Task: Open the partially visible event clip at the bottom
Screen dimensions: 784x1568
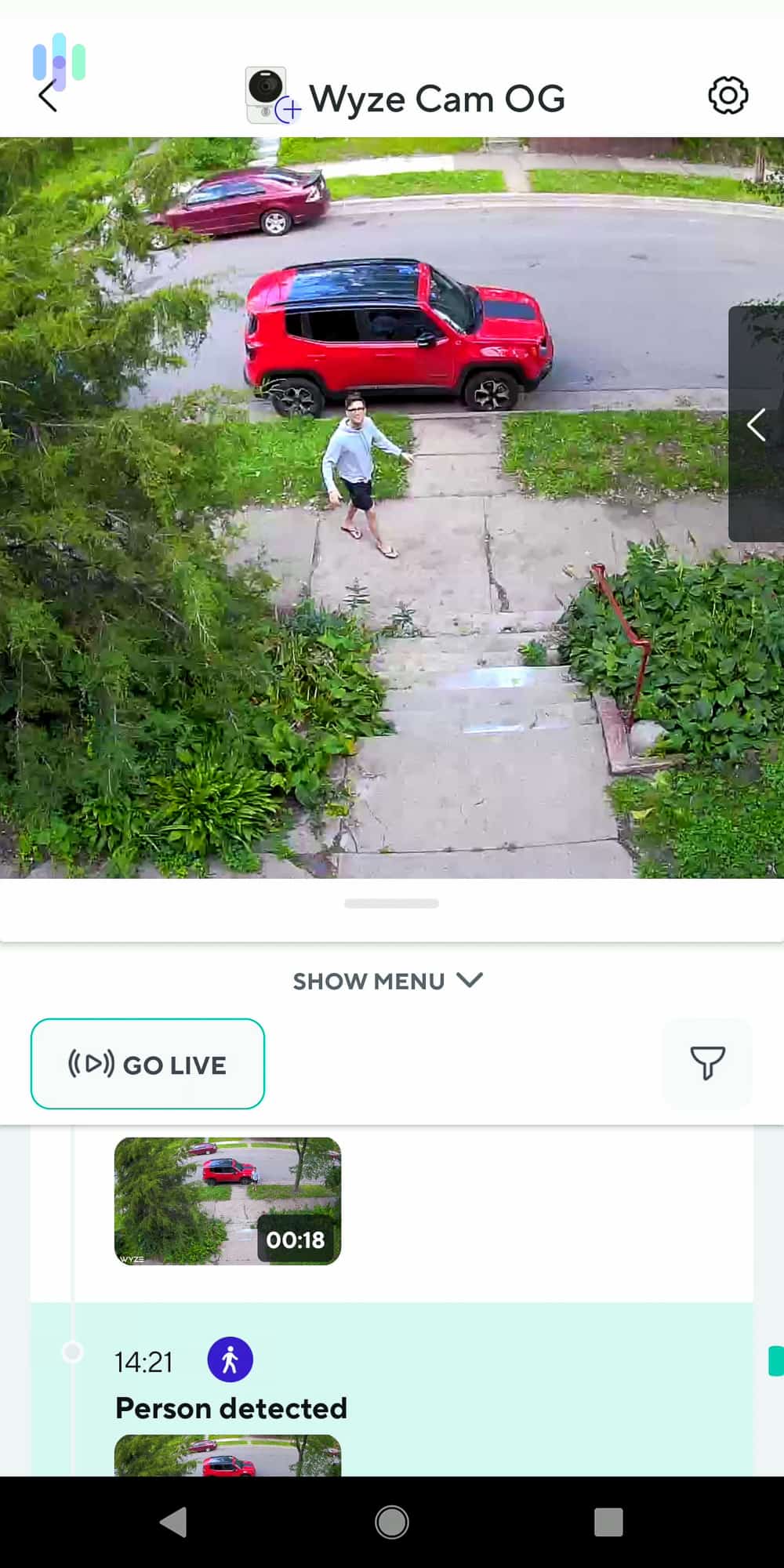Action: [x=229, y=1458]
